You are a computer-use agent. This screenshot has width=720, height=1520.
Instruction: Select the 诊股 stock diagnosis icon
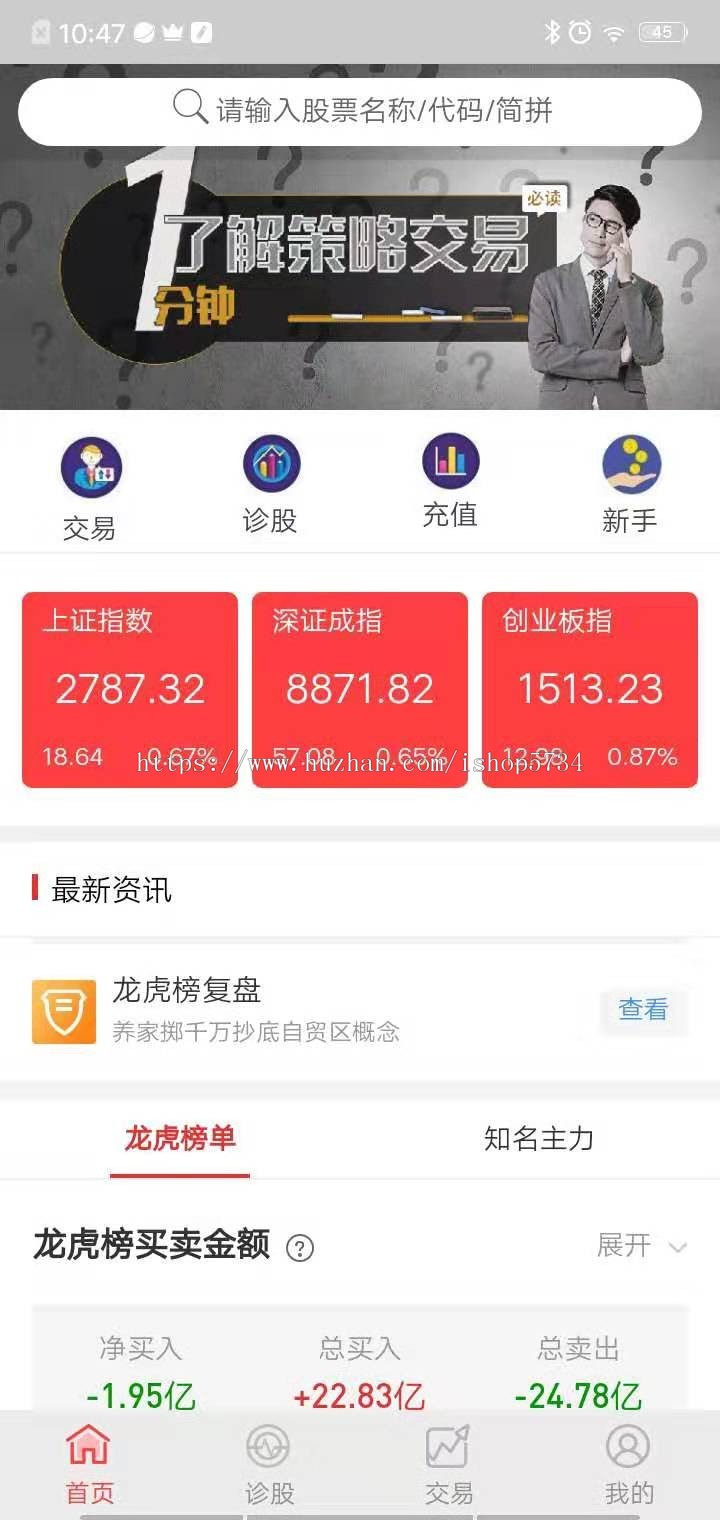tap(270, 462)
